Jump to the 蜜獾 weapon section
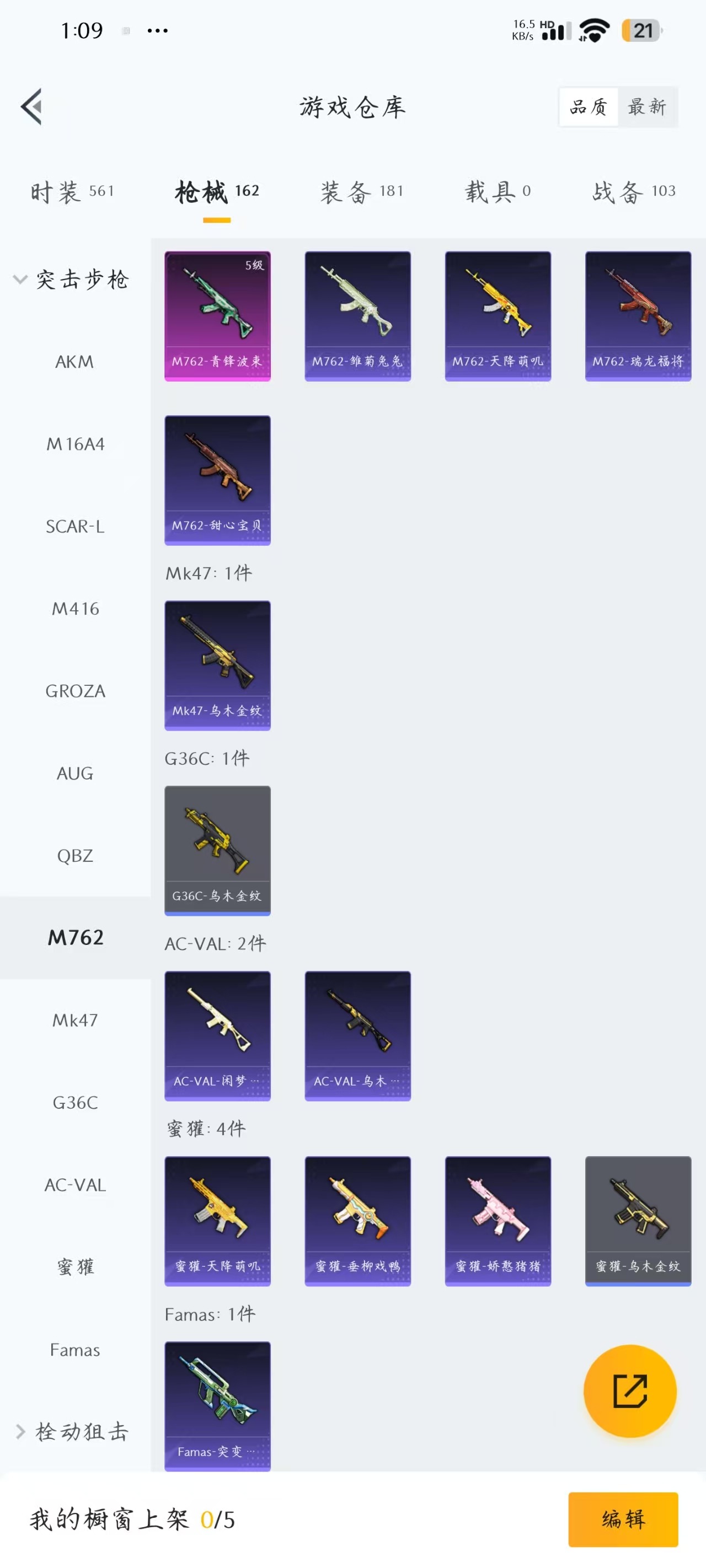Viewport: 706px width, 1568px height. pos(75,1268)
